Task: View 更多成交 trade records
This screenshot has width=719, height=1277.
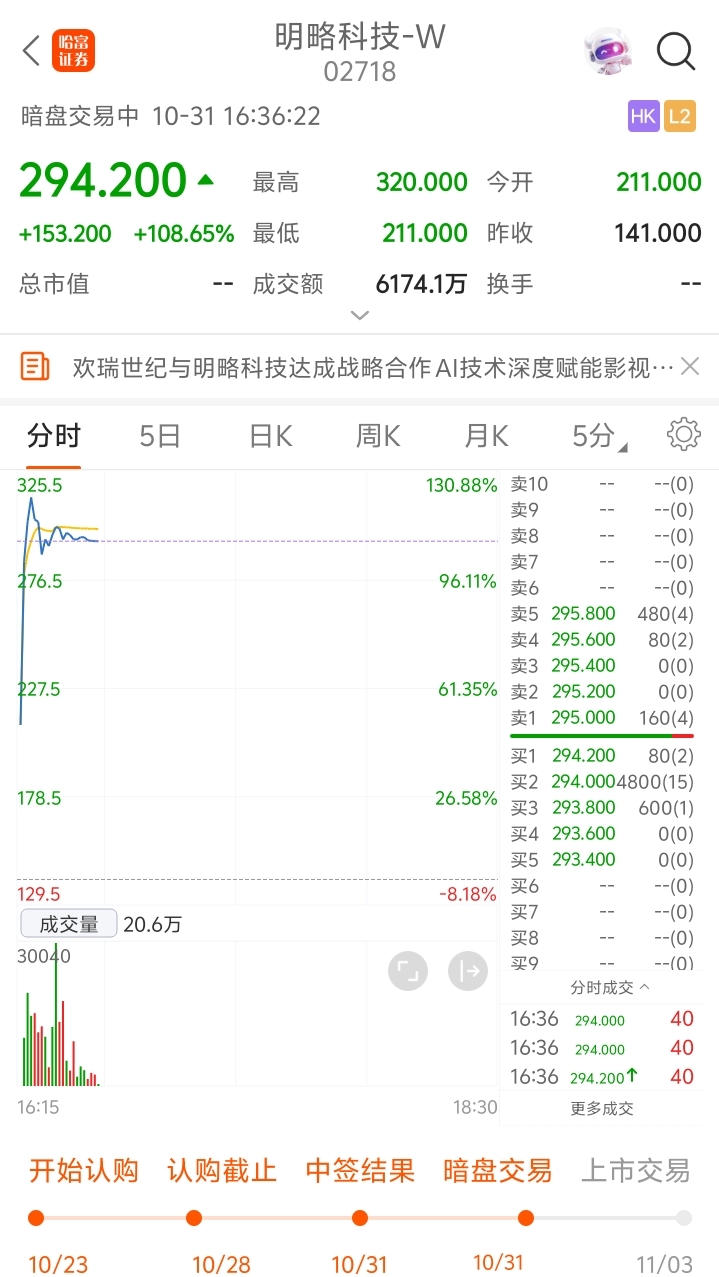Action: (x=602, y=1108)
